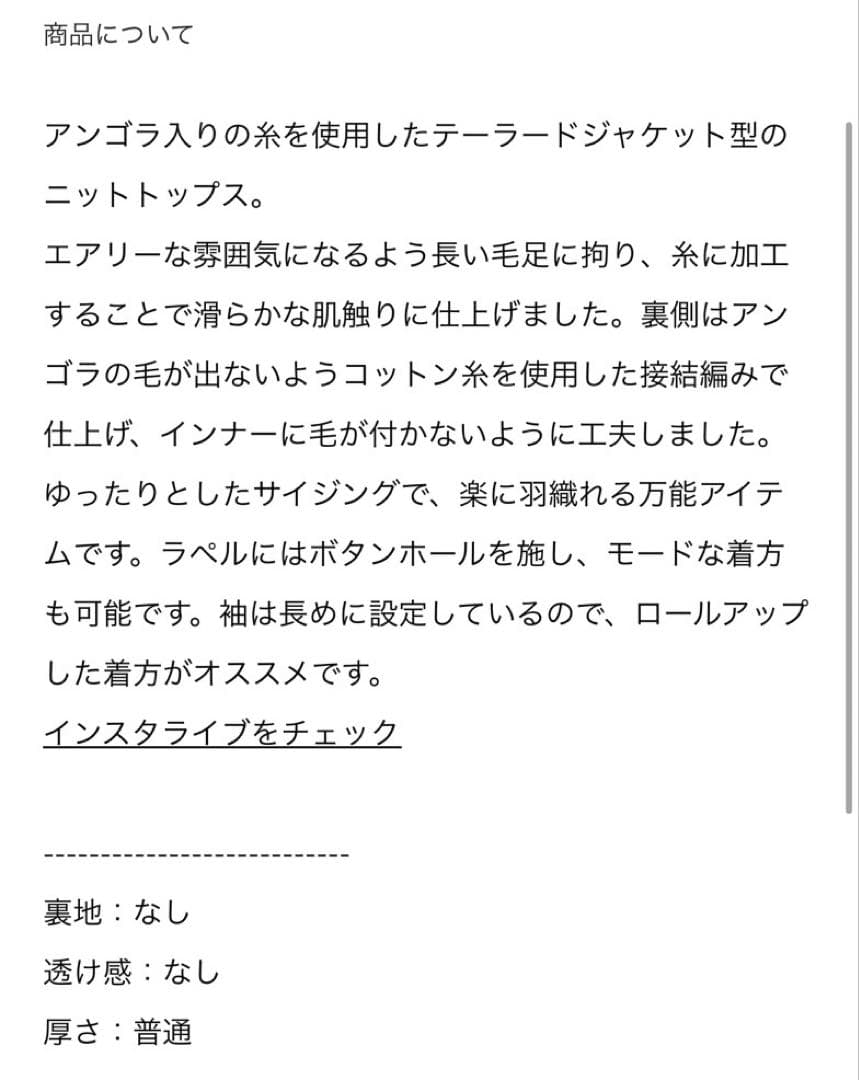Screen dimensions: 859x1080
Task: Open the インスタライブをチェック link
Action: [222, 733]
